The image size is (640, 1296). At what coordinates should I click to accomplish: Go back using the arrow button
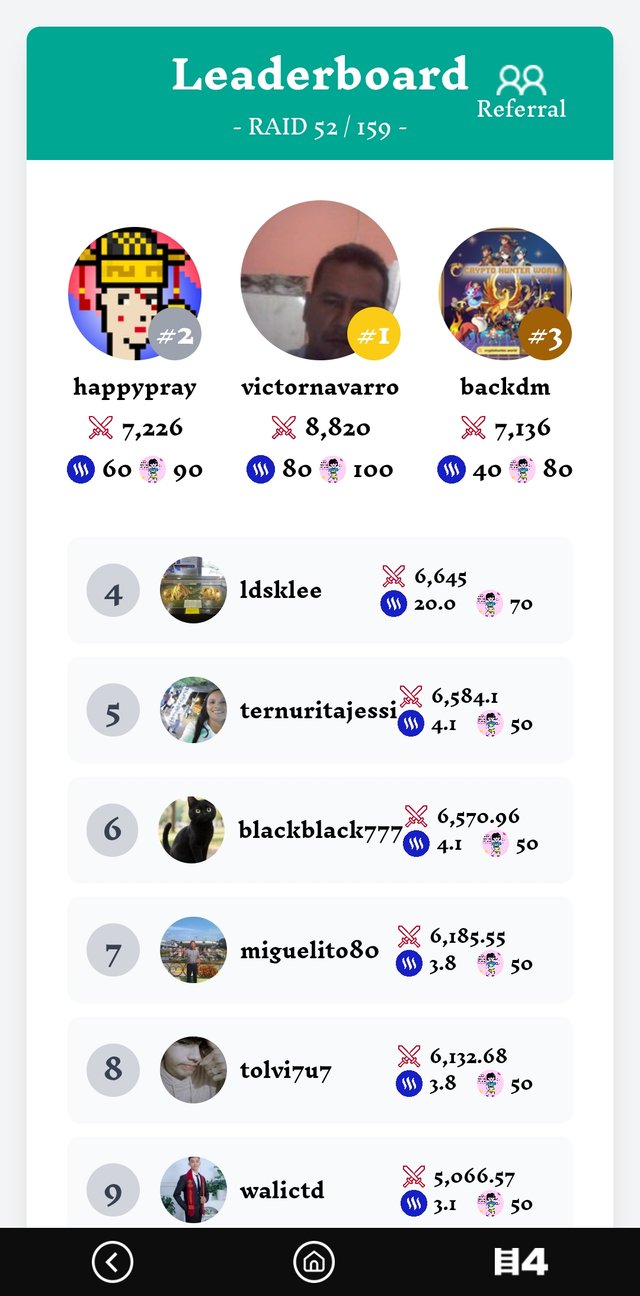click(112, 1262)
